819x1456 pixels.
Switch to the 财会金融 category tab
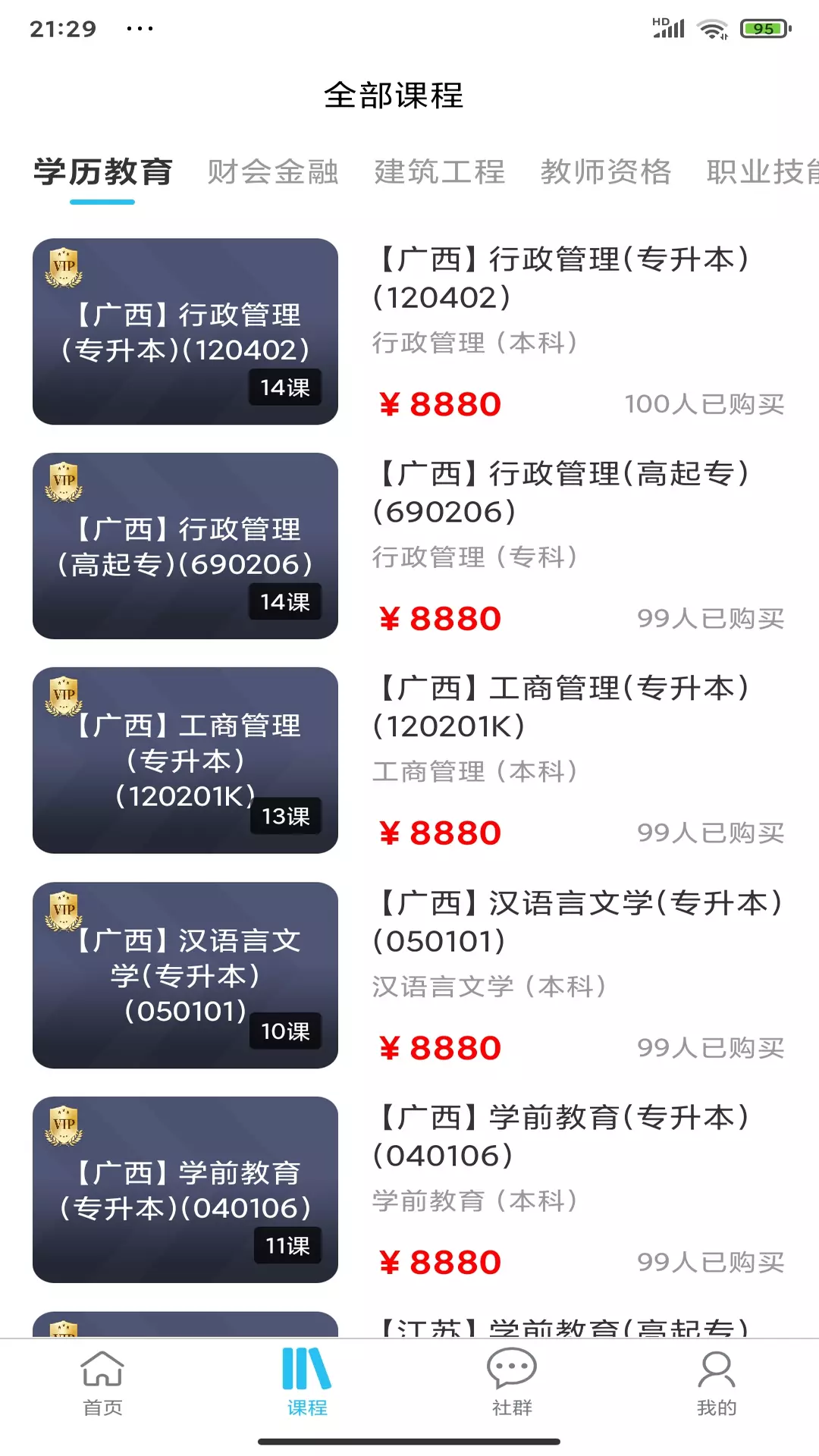(x=273, y=171)
